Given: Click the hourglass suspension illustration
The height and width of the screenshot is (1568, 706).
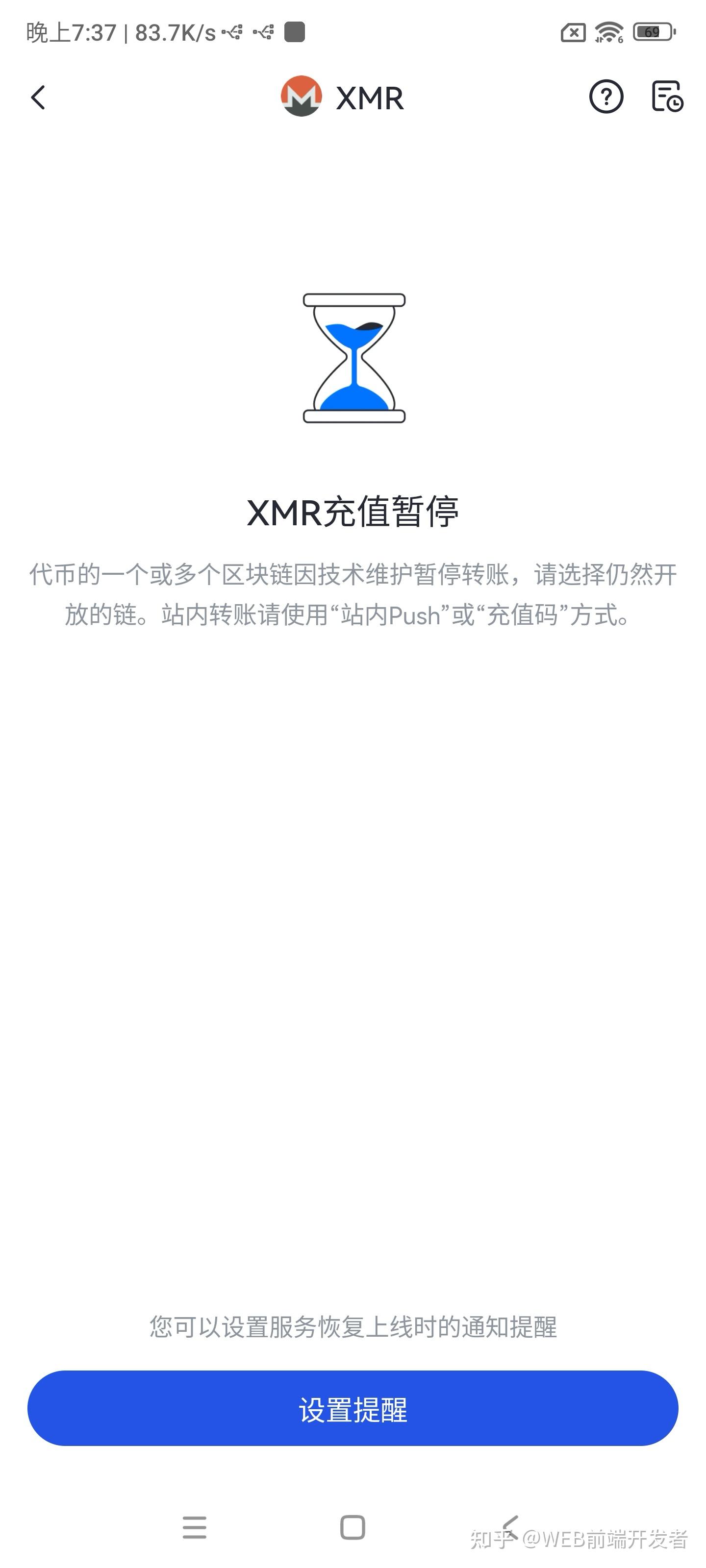Looking at the screenshot, I should [353, 359].
